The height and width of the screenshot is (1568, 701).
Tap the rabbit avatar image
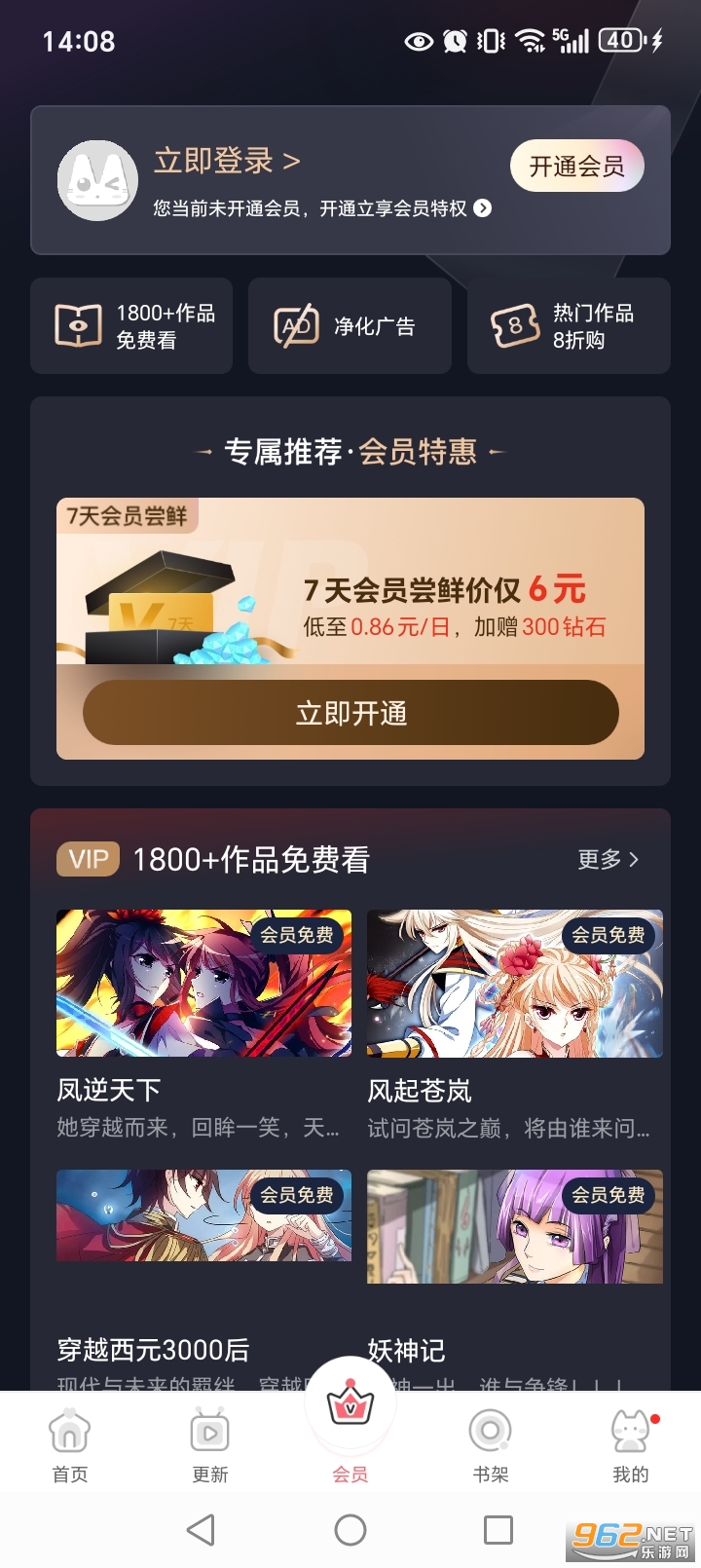96,179
